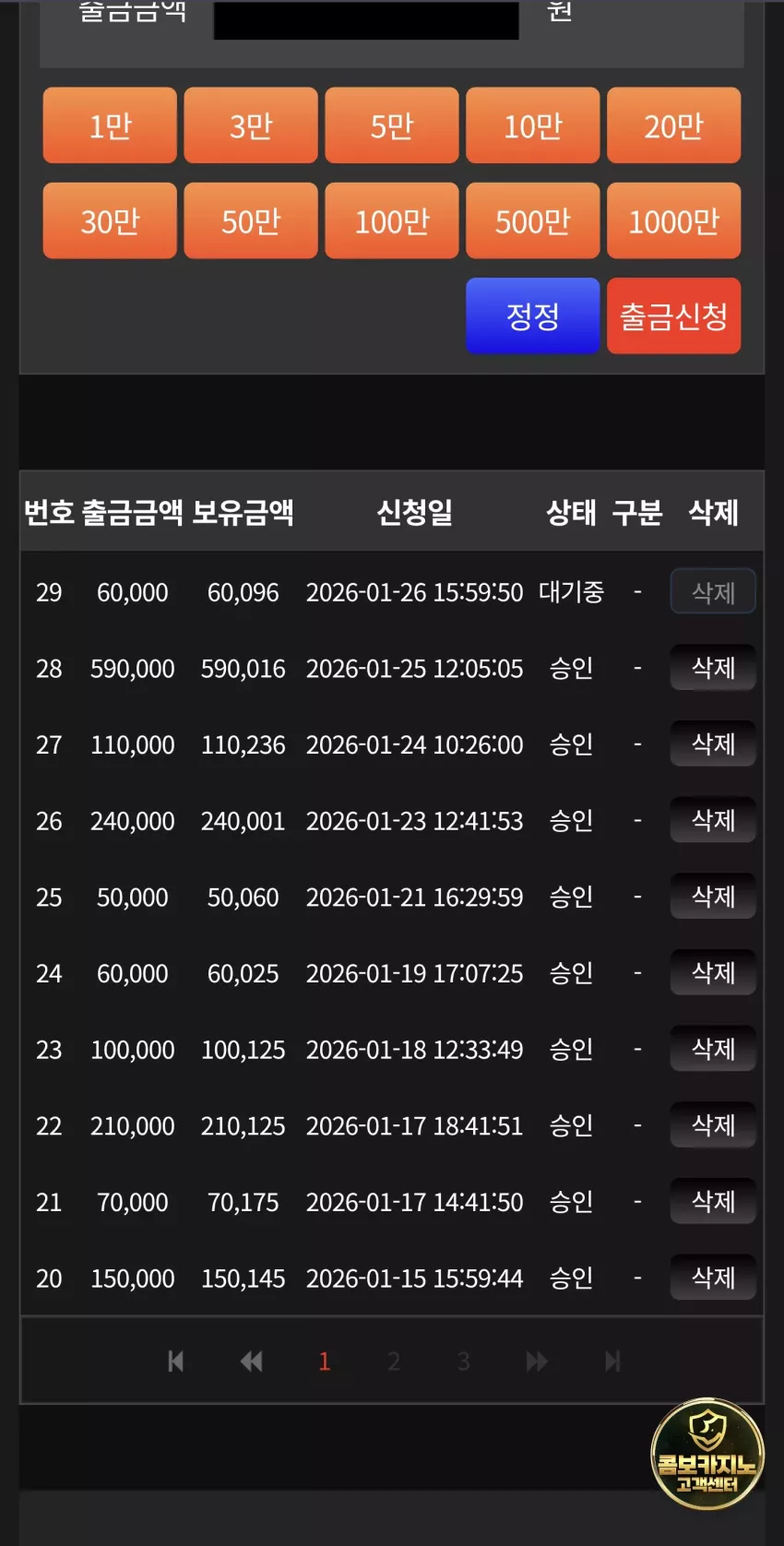The image size is (784, 1546).
Task: Go to page 2 of the list
Action: coord(394,1362)
